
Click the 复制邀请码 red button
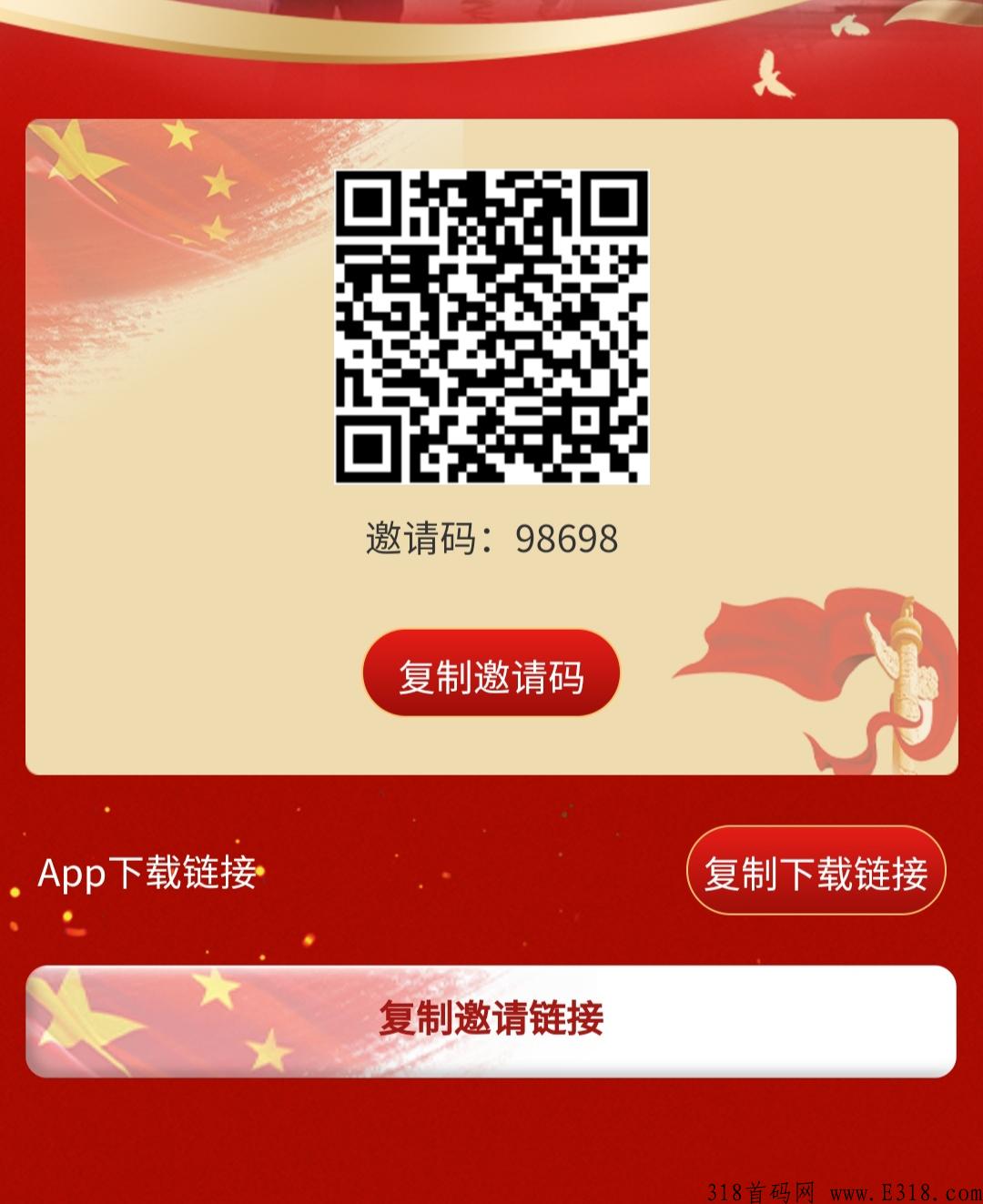[491, 672]
